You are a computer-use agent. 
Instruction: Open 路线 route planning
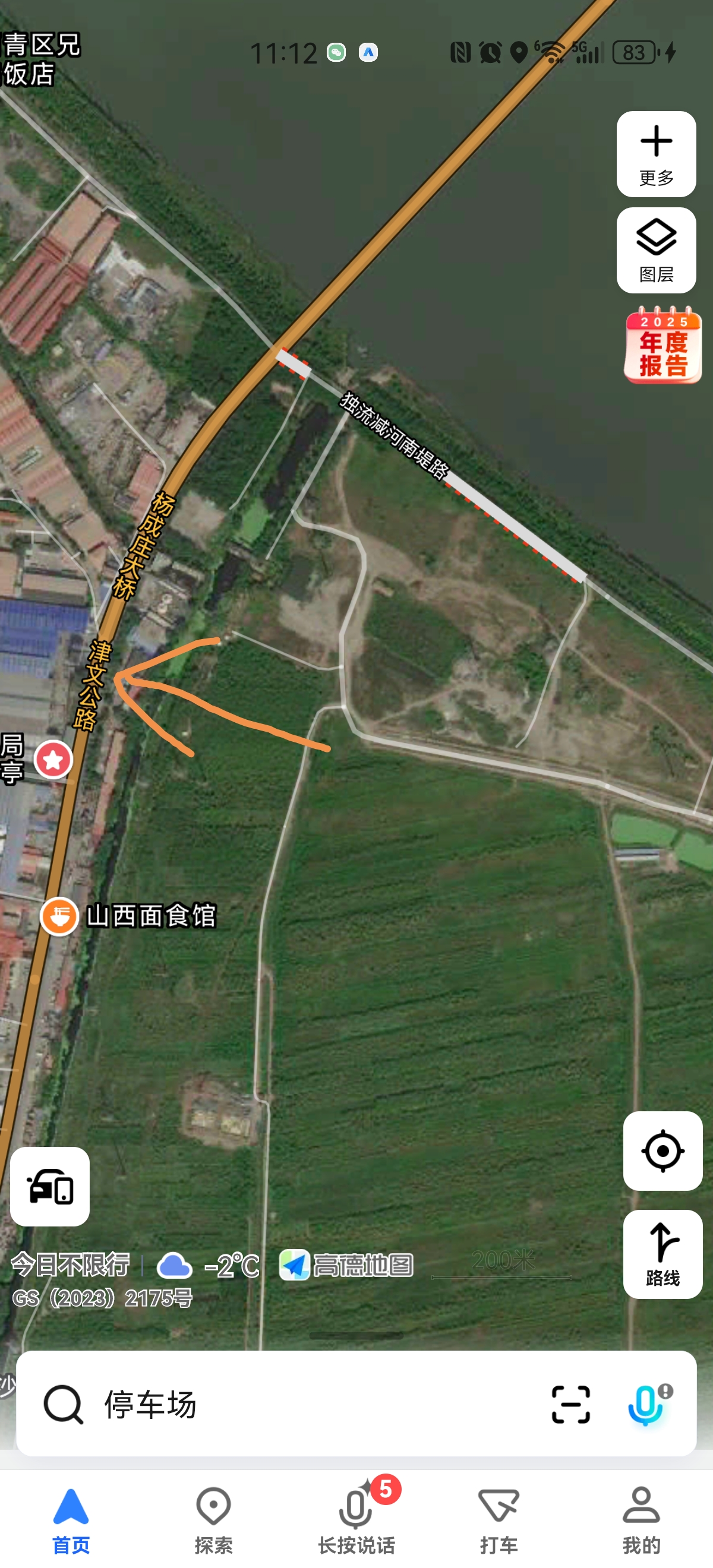pyautogui.click(x=662, y=1254)
